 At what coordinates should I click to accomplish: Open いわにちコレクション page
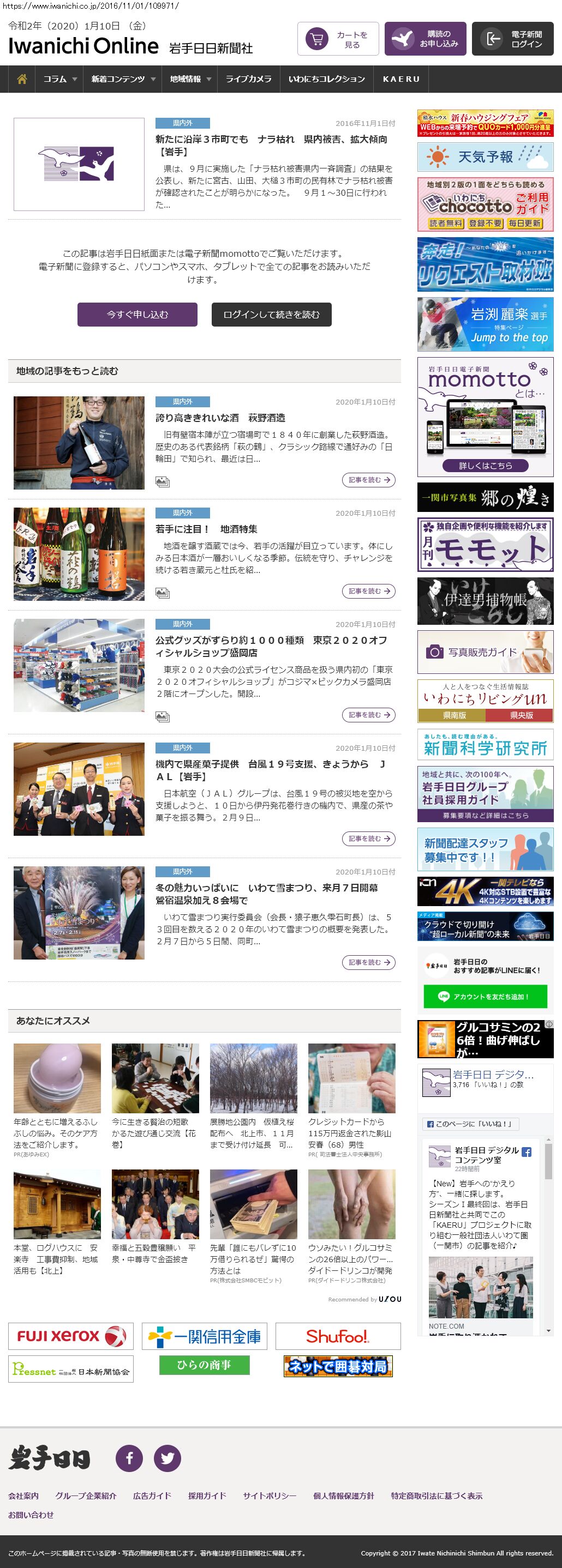pyautogui.click(x=326, y=79)
